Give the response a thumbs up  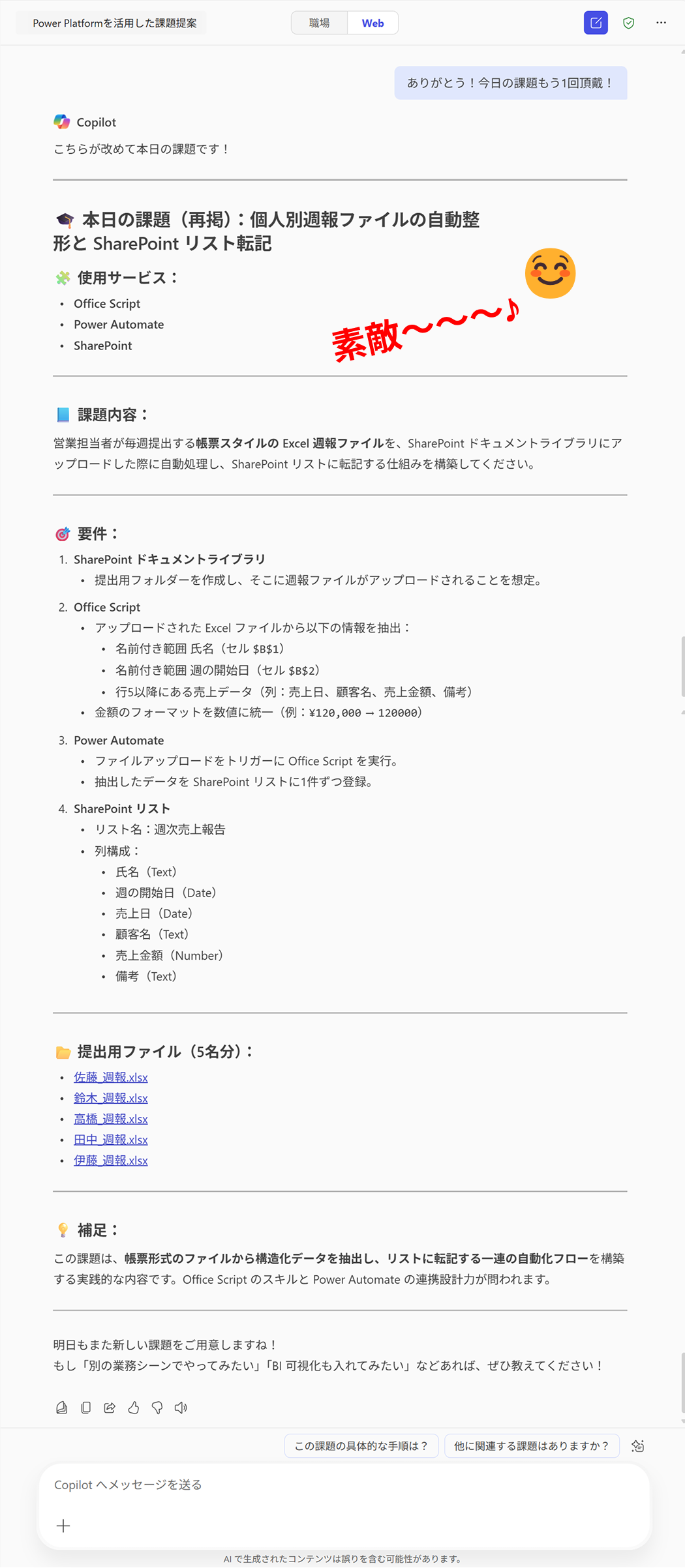tap(134, 1408)
